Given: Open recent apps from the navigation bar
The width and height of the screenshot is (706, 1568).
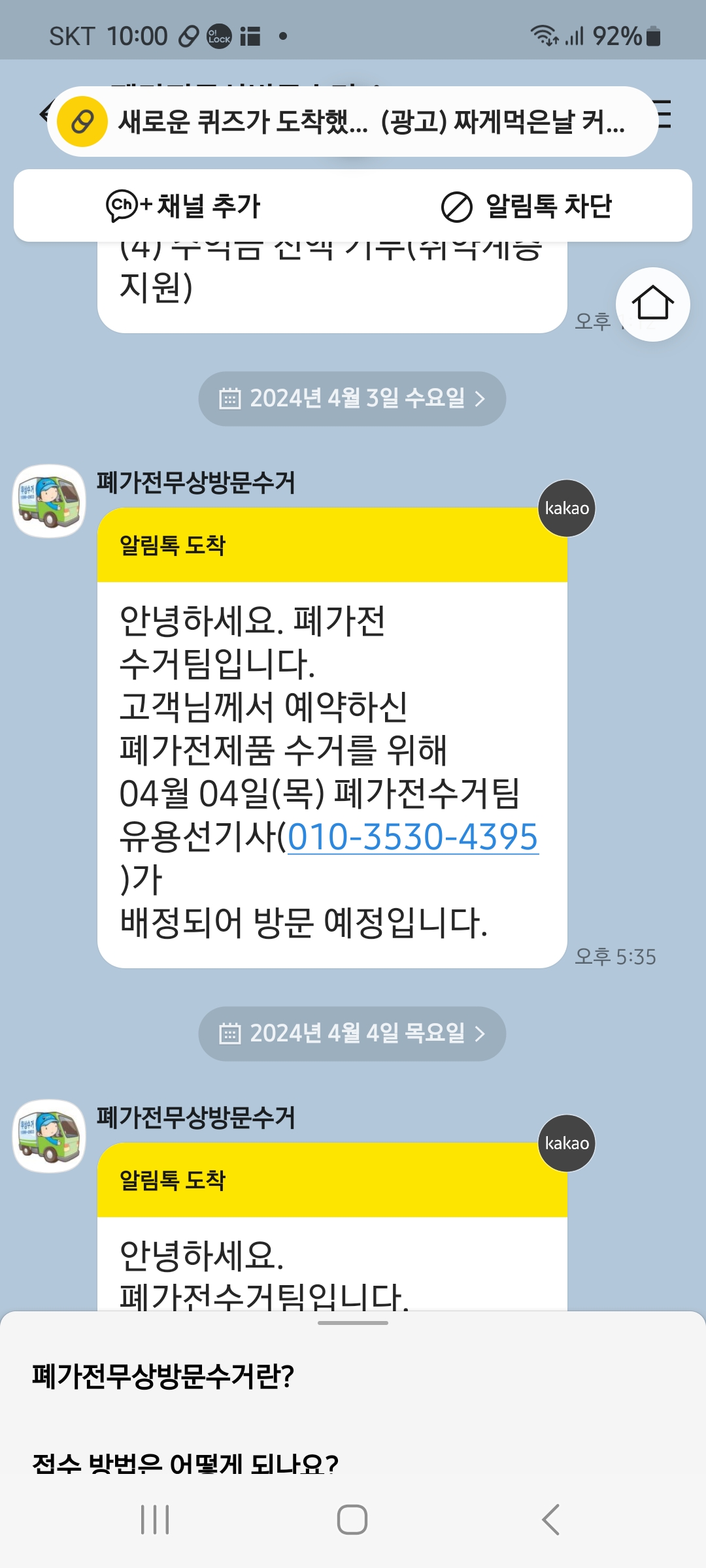Looking at the screenshot, I should tap(155, 1520).
